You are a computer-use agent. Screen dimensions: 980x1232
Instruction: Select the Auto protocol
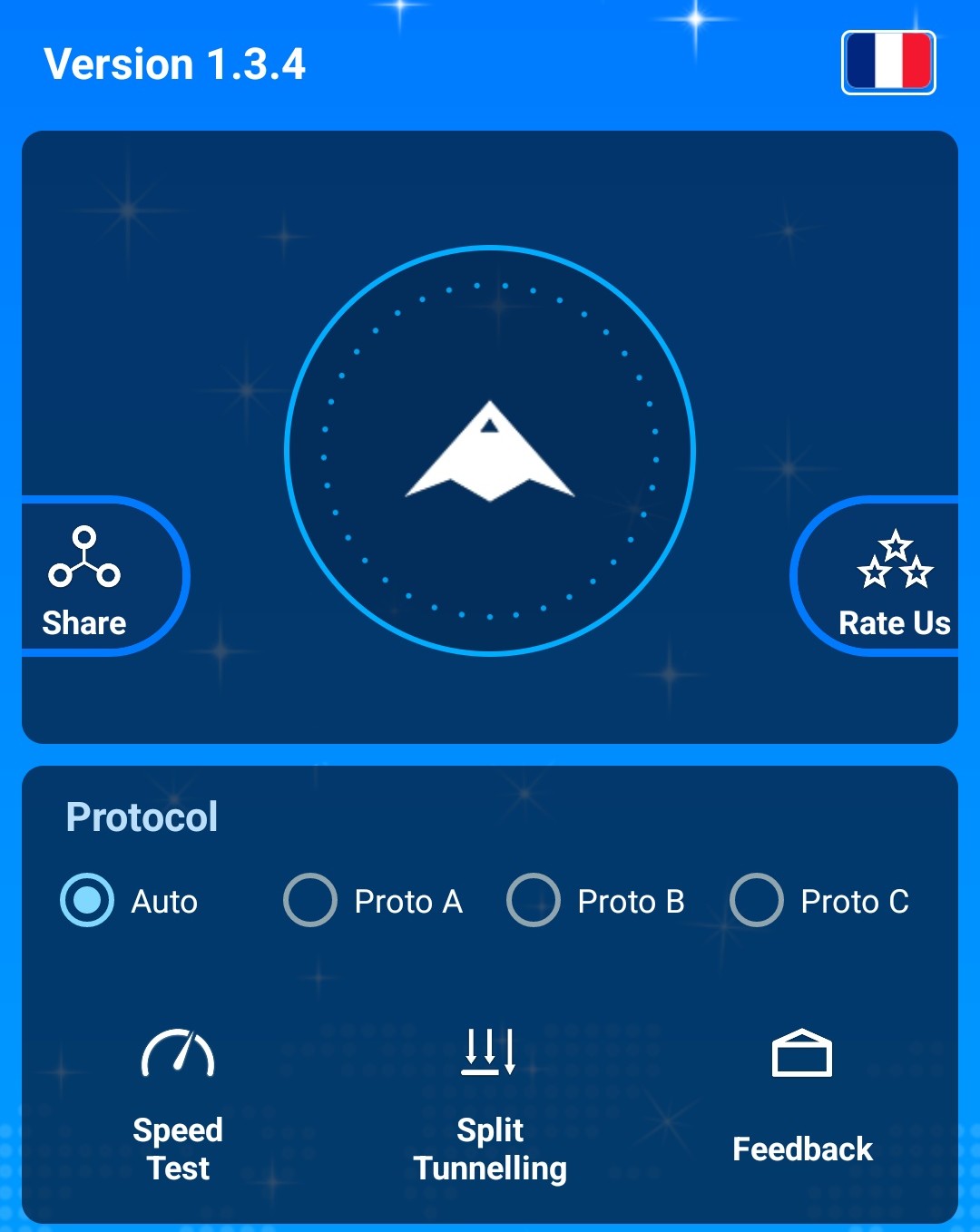click(88, 900)
